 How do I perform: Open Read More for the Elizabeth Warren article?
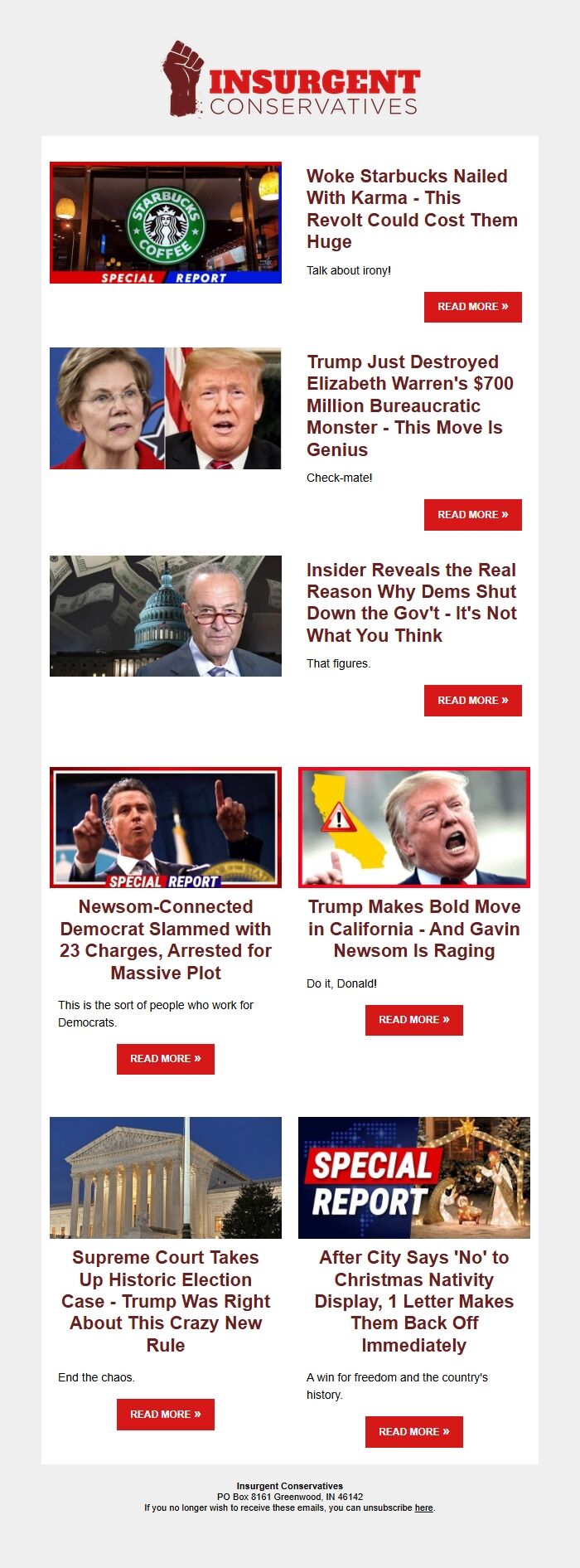tap(472, 515)
